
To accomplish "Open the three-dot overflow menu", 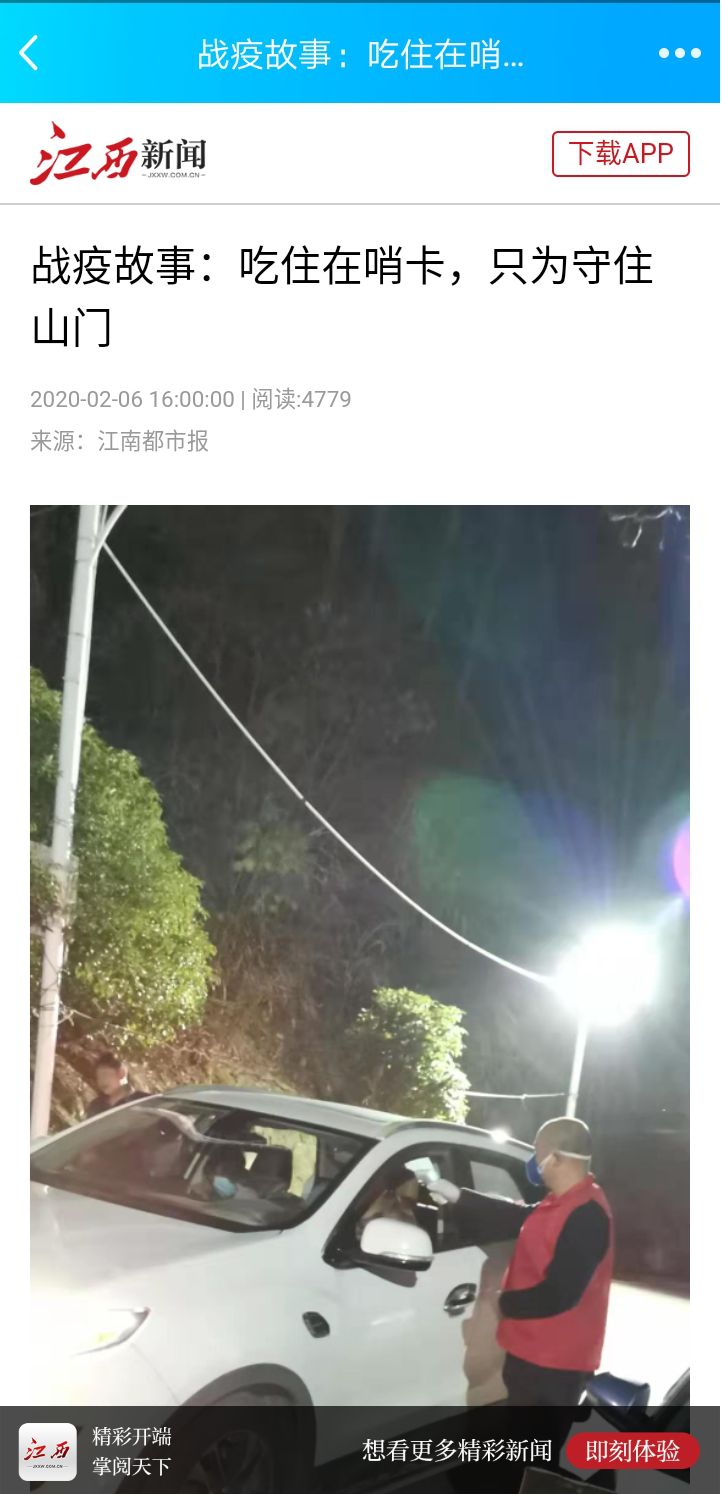I will pyautogui.click(x=679, y=54).
